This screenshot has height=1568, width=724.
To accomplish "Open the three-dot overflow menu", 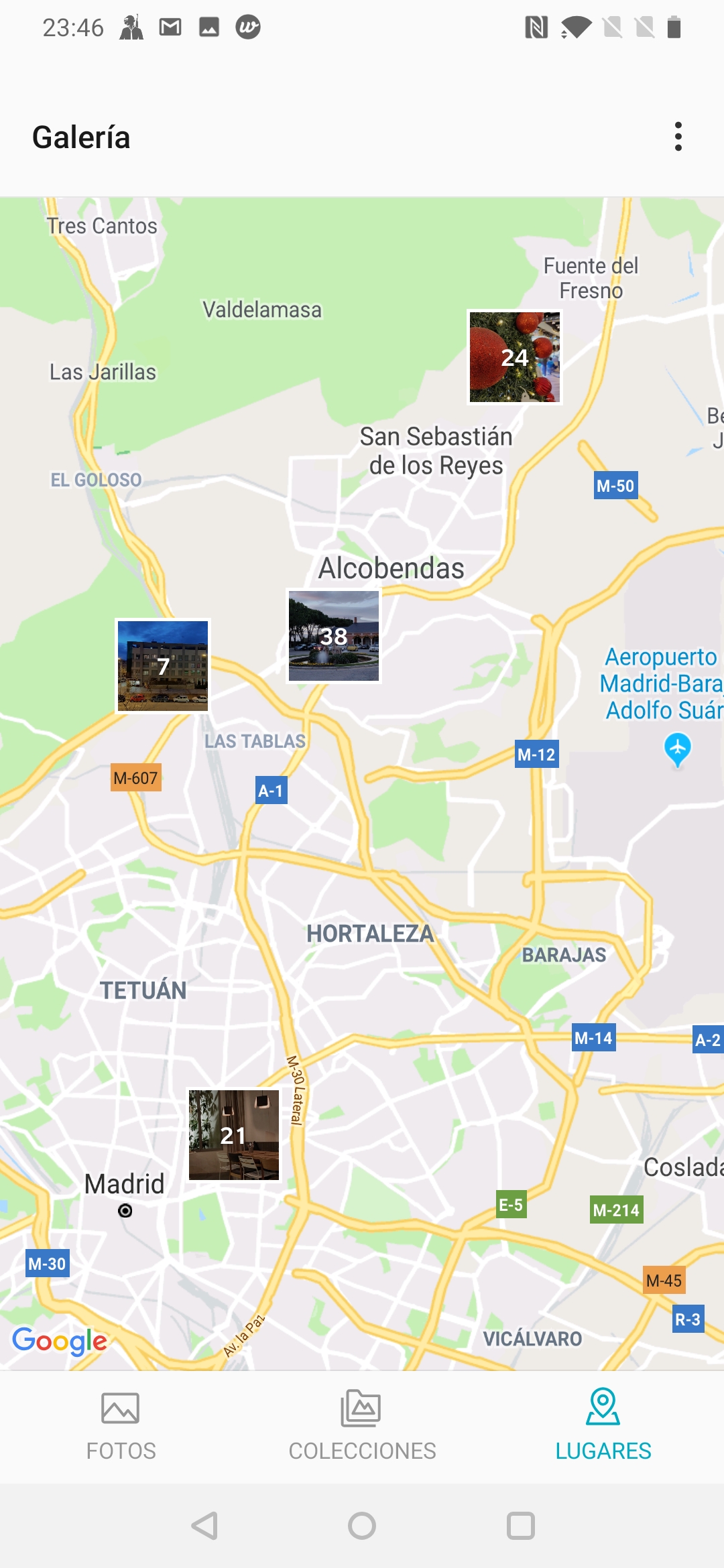I will click(x=678, y=137).
